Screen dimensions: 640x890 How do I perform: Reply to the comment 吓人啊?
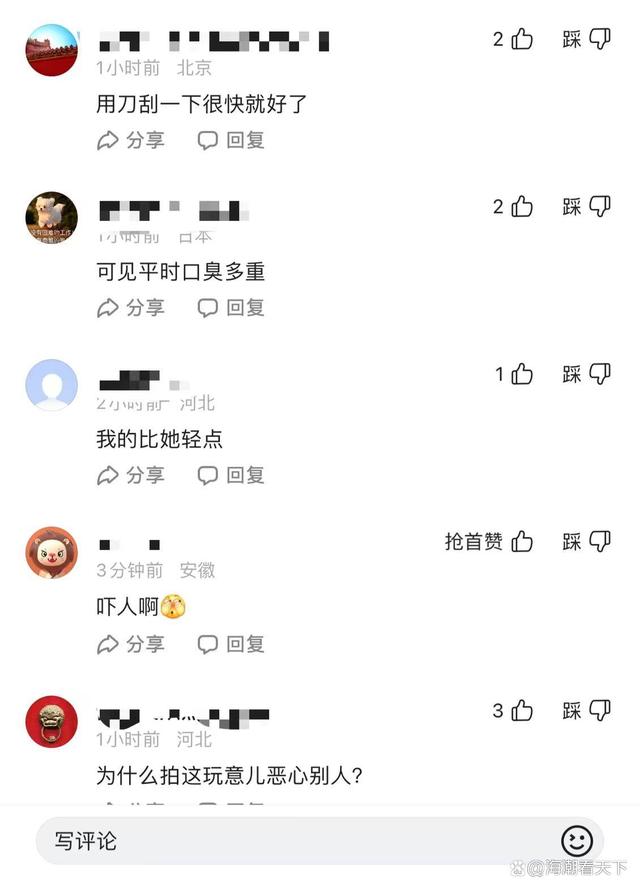pos(231,644)
